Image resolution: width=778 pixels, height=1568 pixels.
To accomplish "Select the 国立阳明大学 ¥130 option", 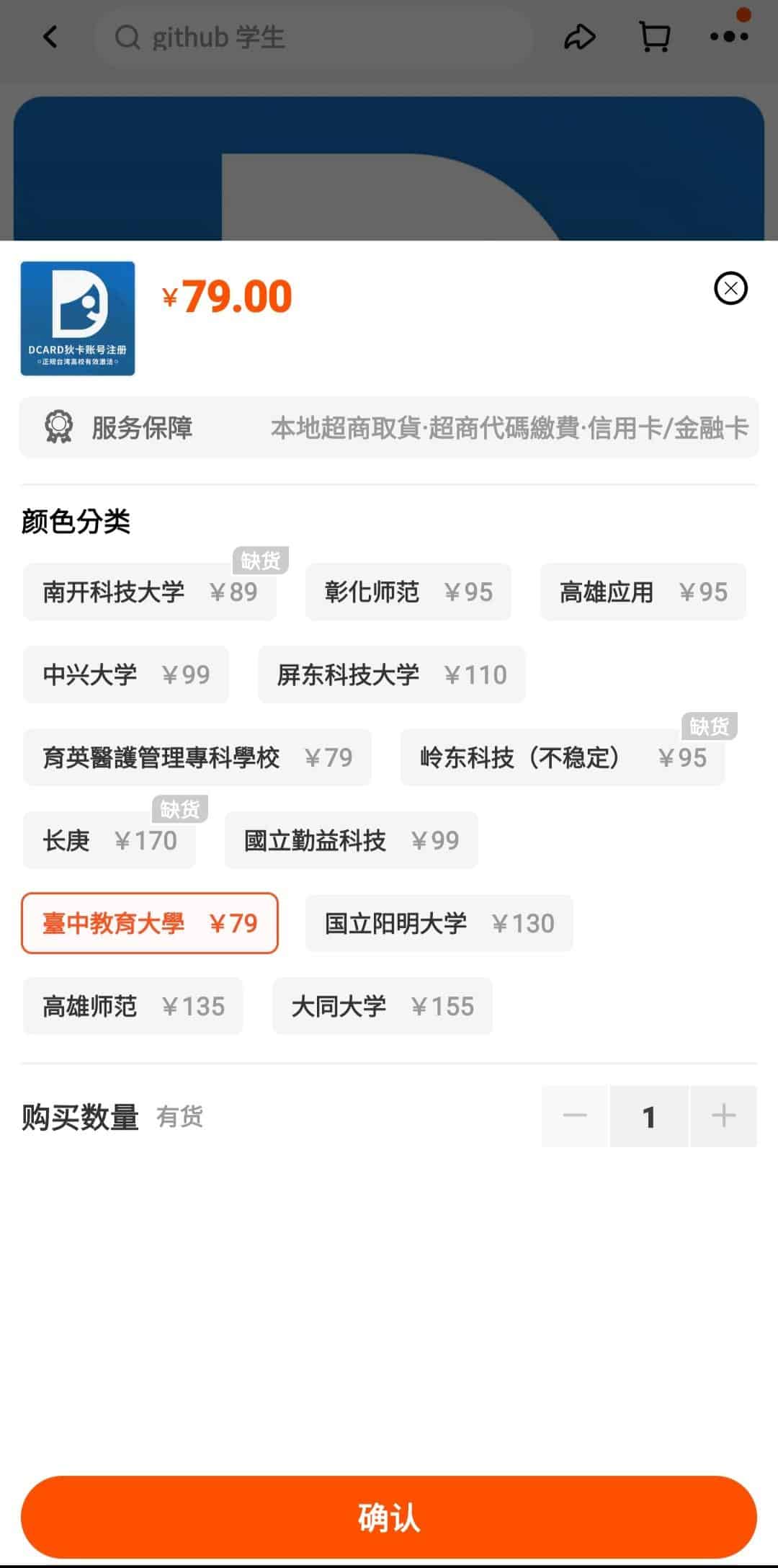I will click(439, 923).
